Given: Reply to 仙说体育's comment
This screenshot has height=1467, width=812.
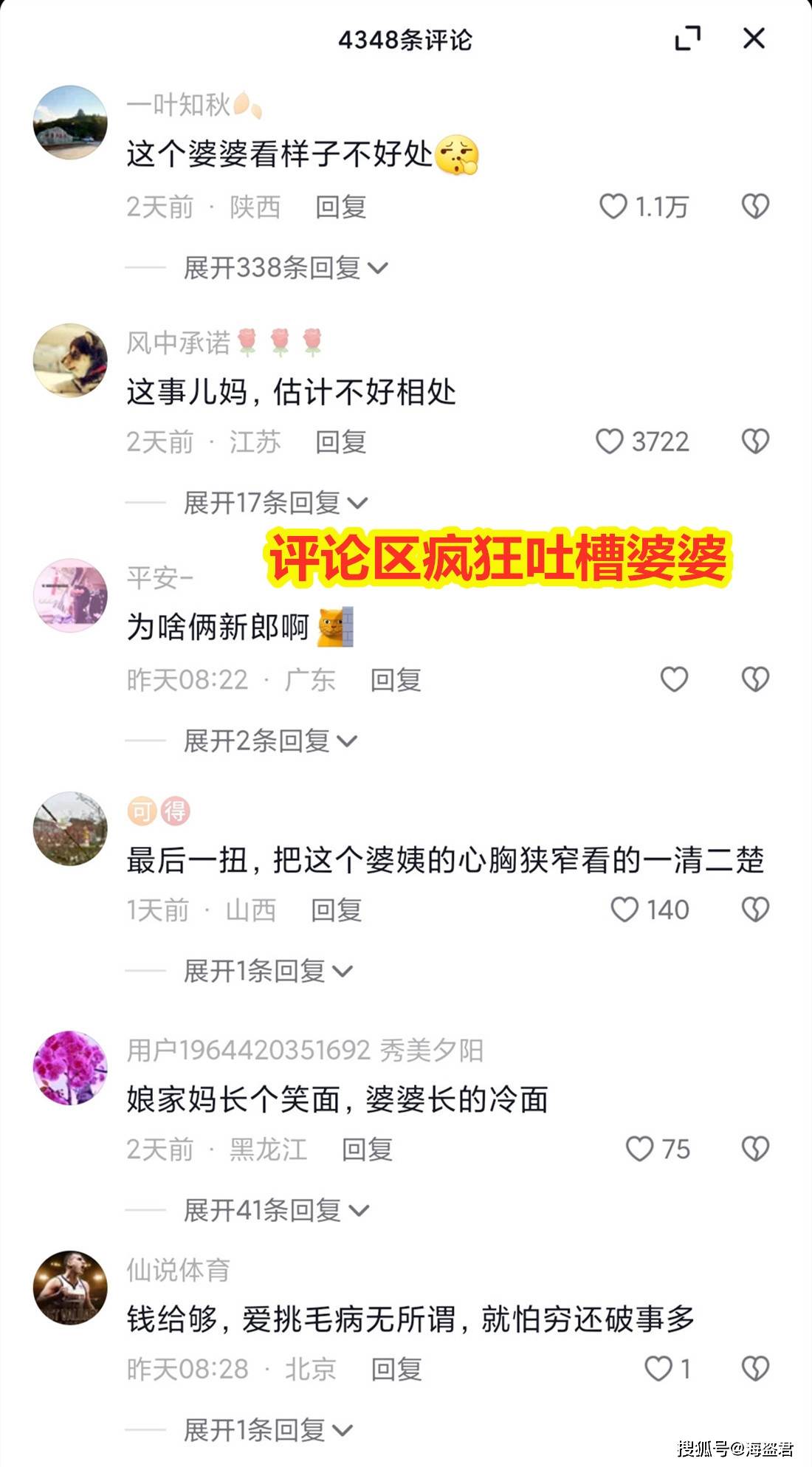Looking at the screenshot, I should (396, 1369).
